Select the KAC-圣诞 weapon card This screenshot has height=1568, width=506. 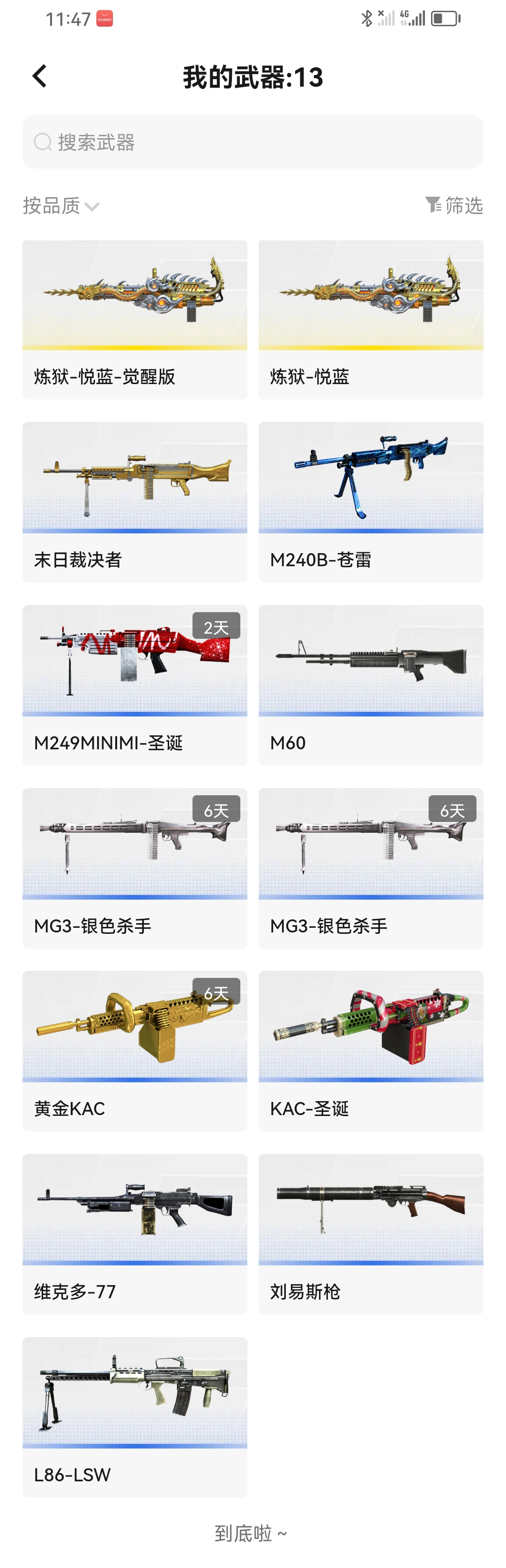[370, 1050]
